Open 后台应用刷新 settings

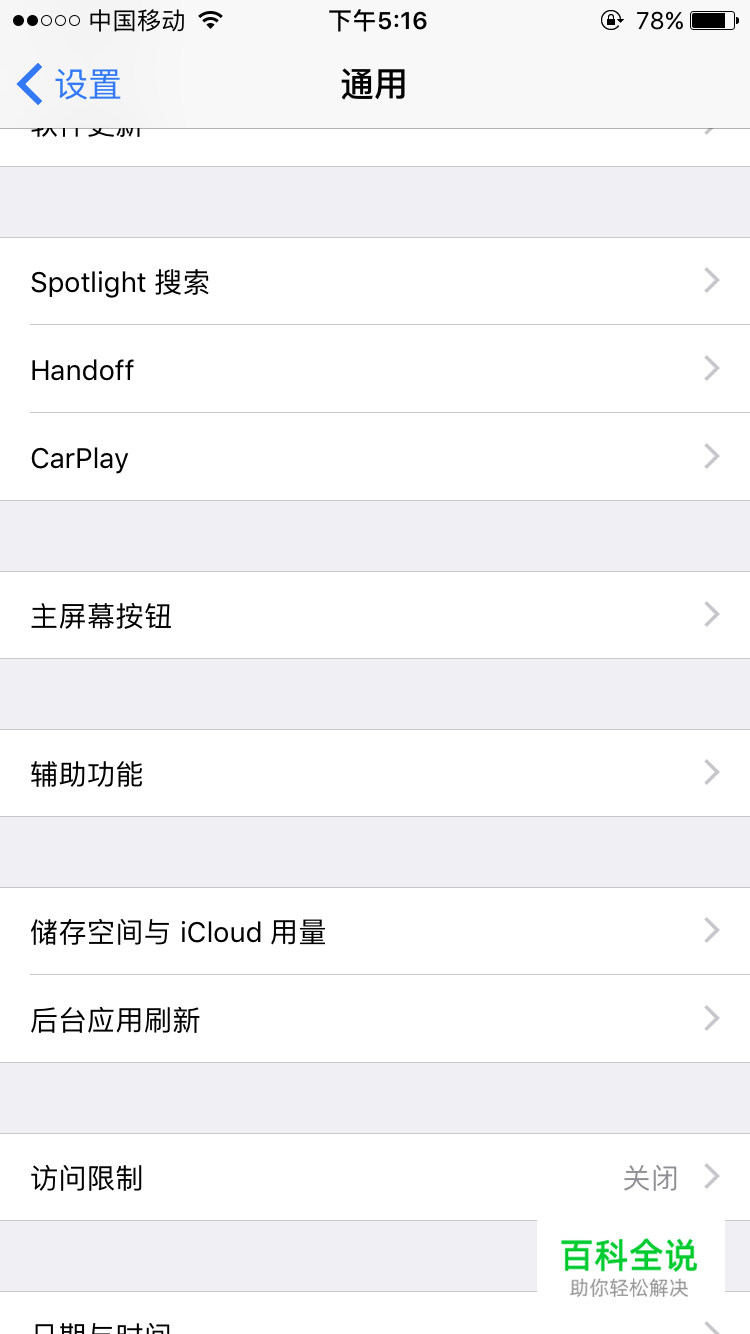[x=375, y=1019]
